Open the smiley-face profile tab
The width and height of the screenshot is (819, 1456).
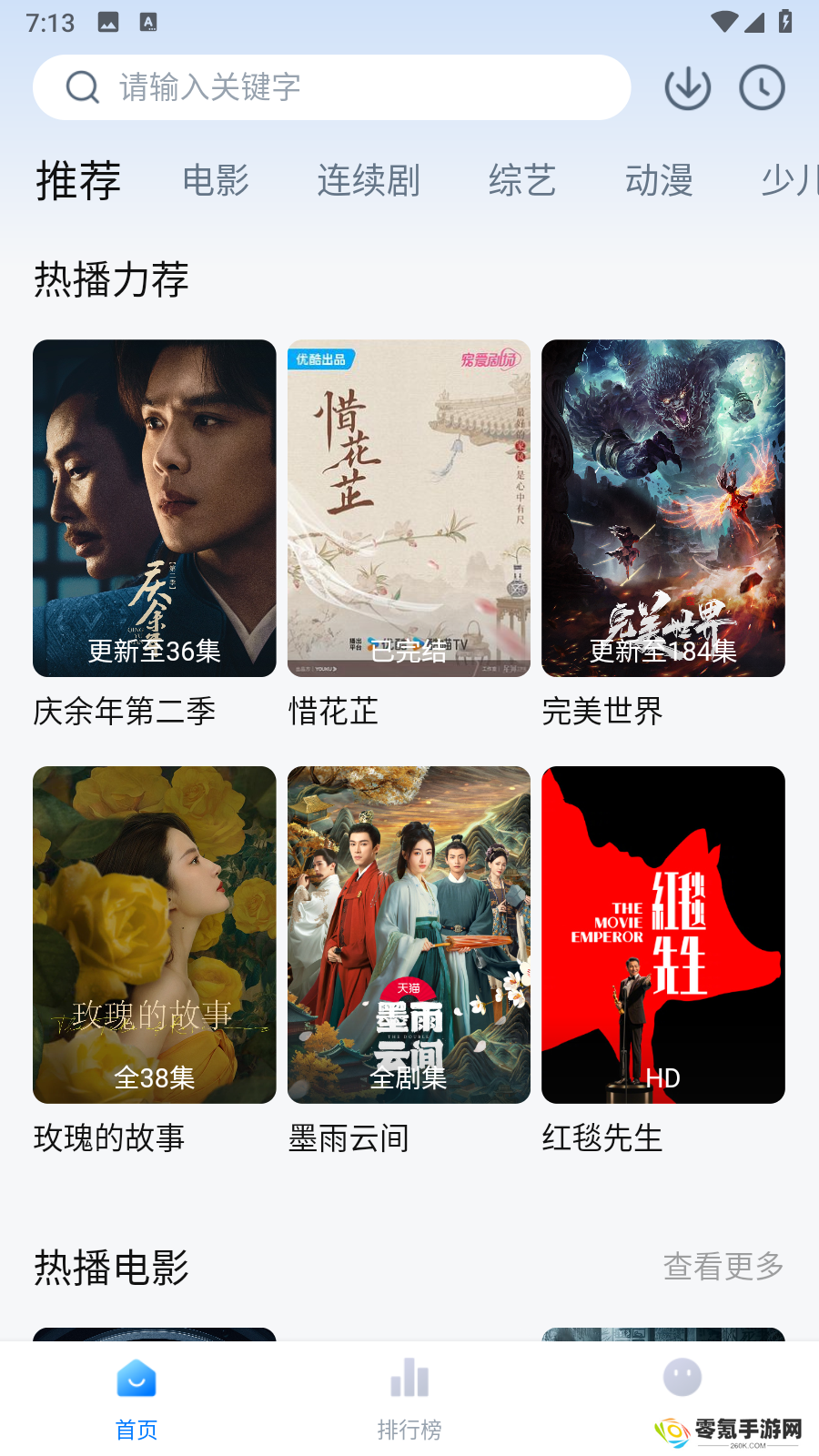click(x=682, y=1378)
